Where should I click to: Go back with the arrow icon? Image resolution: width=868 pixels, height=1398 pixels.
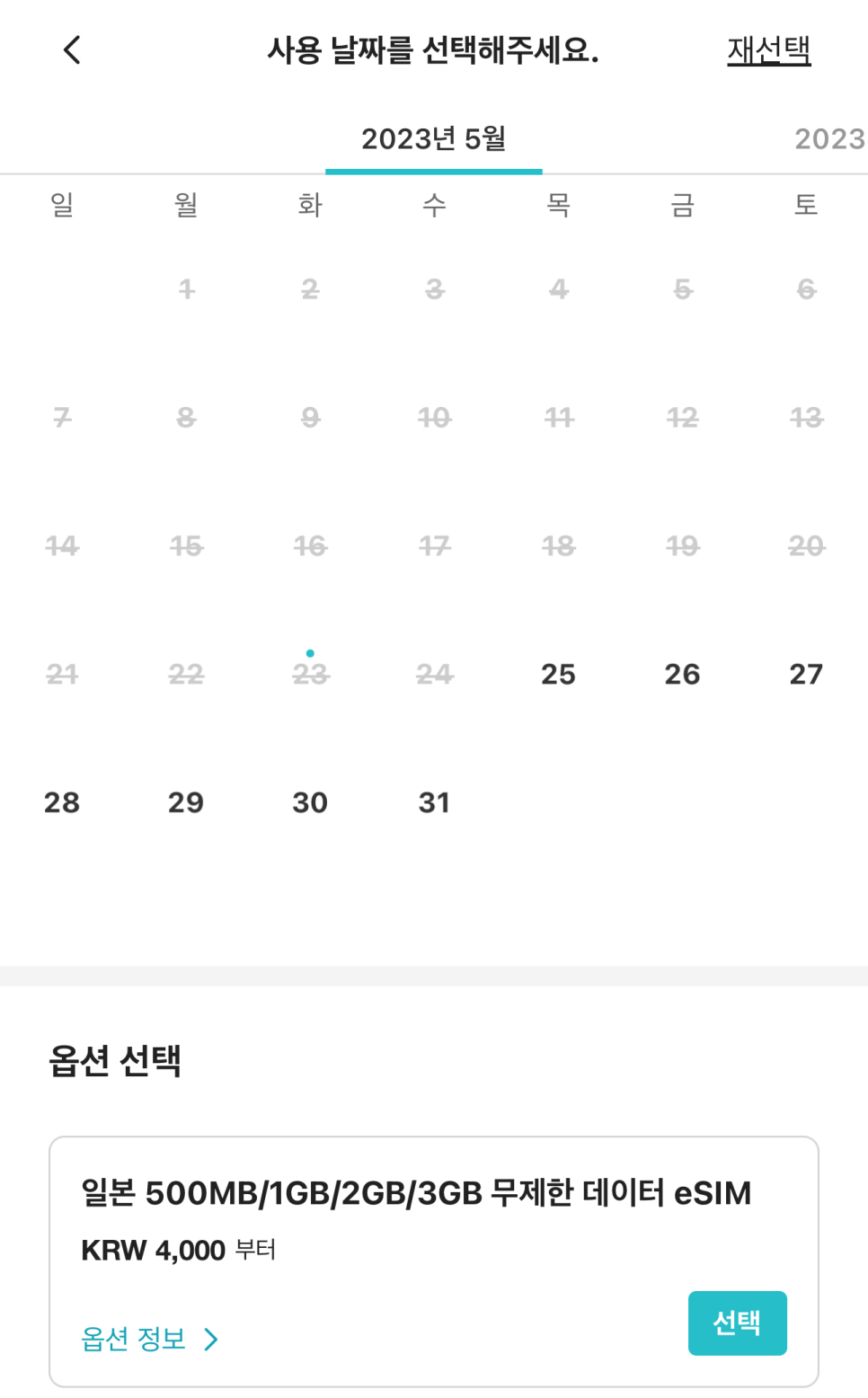(72, 49)
